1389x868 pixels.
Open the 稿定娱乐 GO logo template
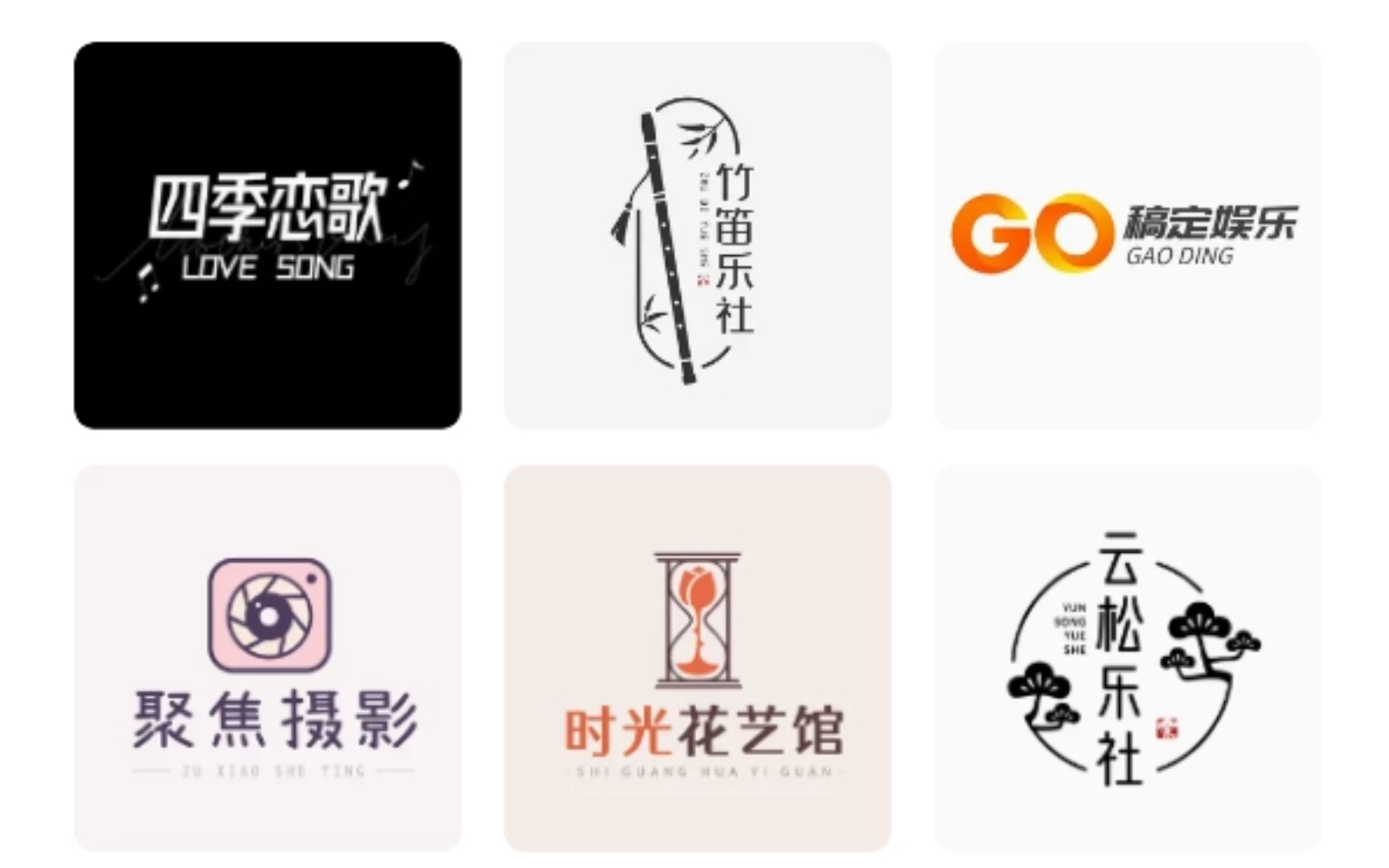pyautogui.click(x=1127, y=234)
